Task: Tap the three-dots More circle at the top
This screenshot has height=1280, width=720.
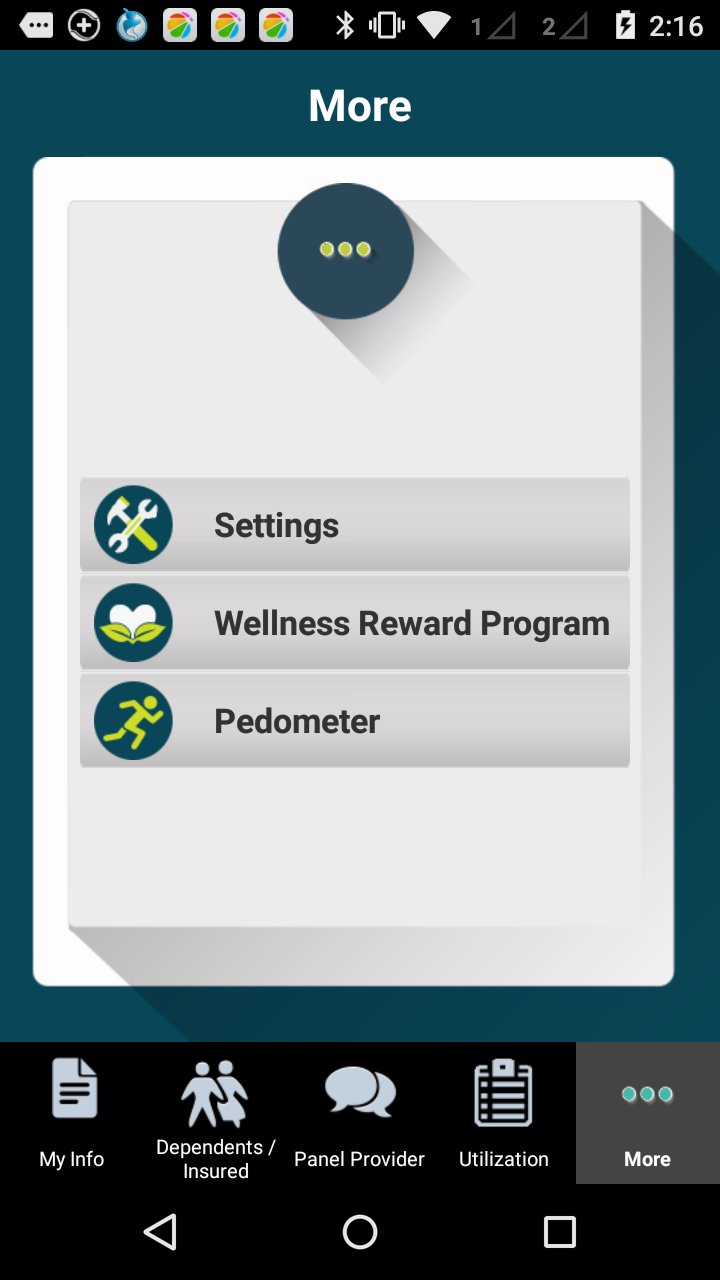Action: [x=345, y=251]
